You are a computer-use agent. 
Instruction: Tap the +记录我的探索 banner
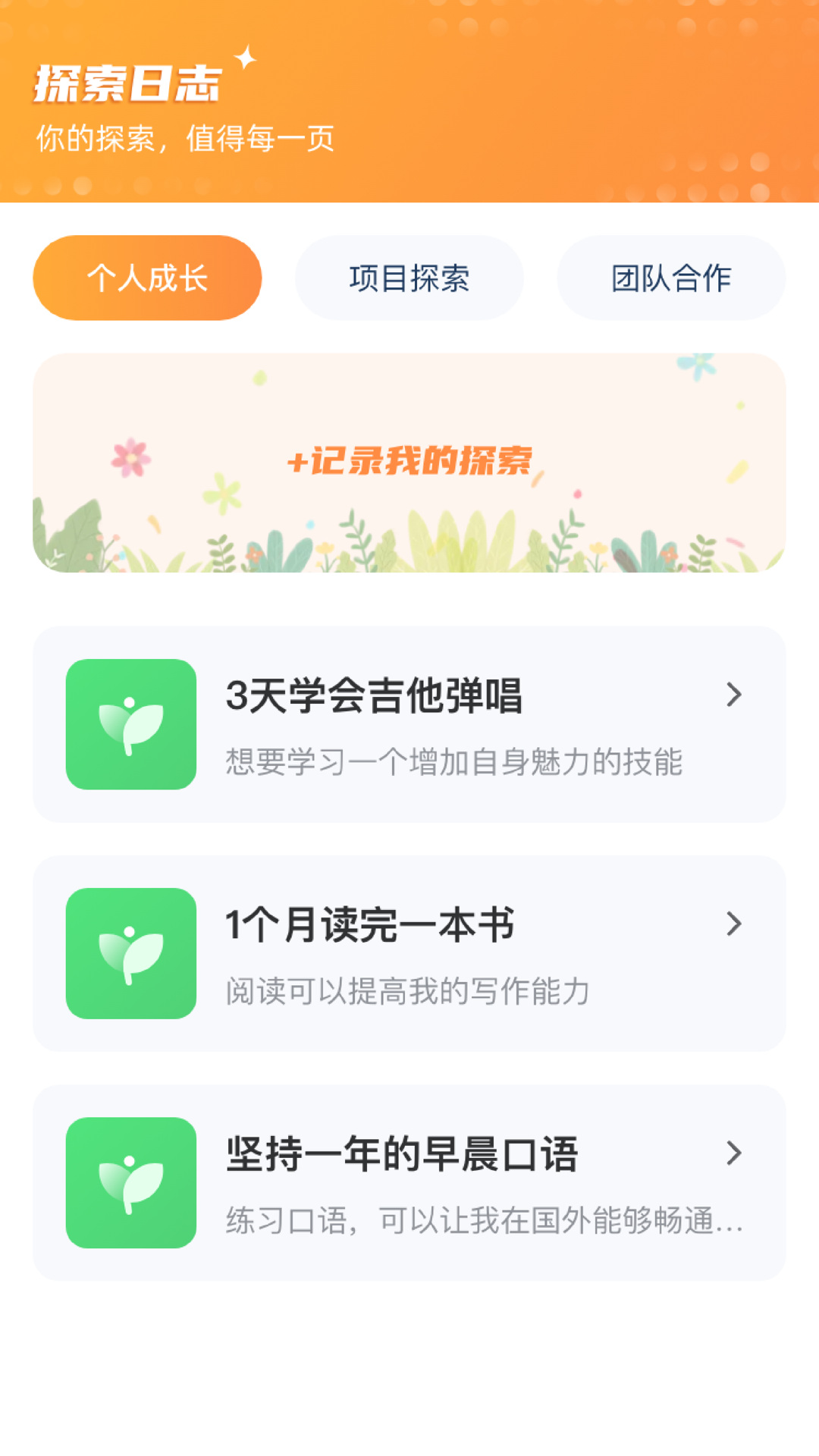coord(409,462)
